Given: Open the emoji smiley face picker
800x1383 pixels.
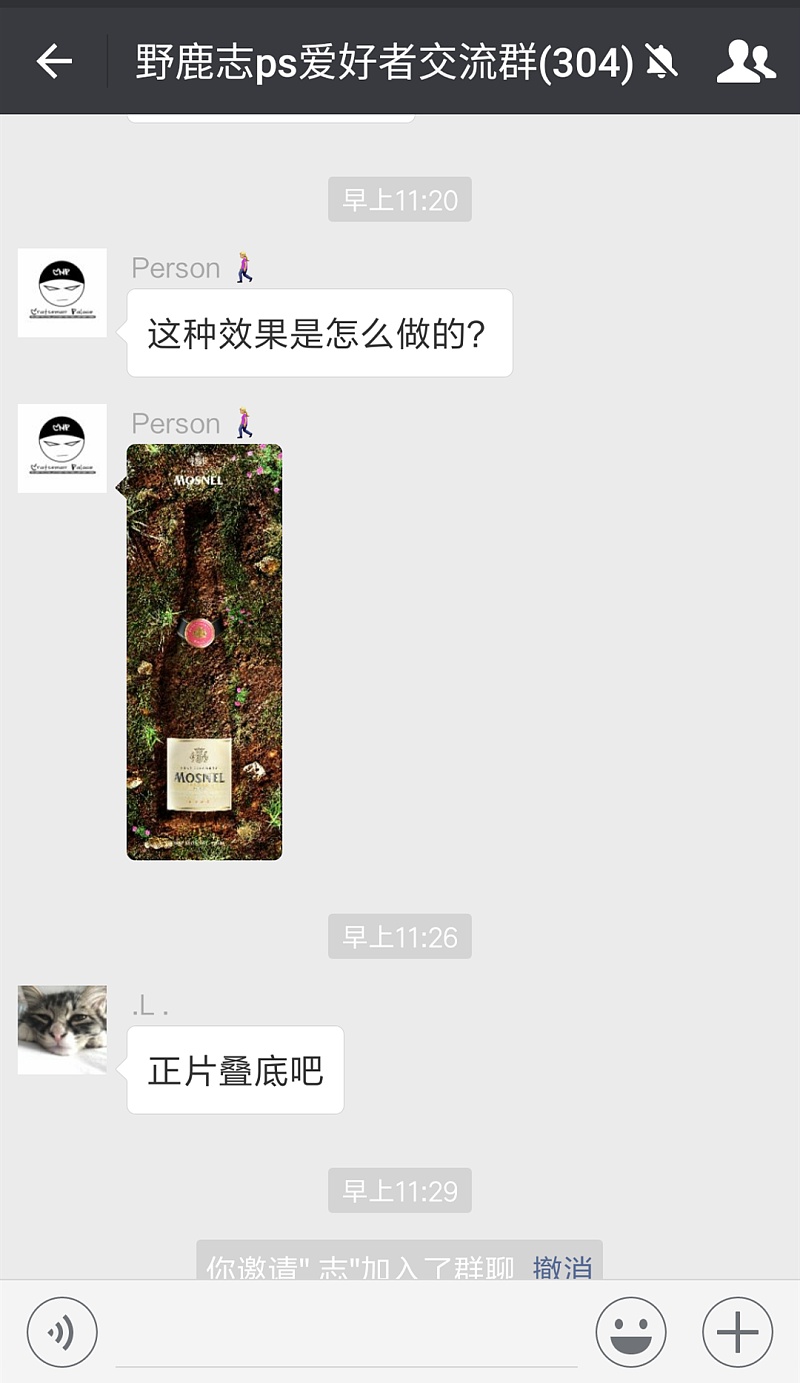Looking at the screenshot, I should pos(631,1333).
